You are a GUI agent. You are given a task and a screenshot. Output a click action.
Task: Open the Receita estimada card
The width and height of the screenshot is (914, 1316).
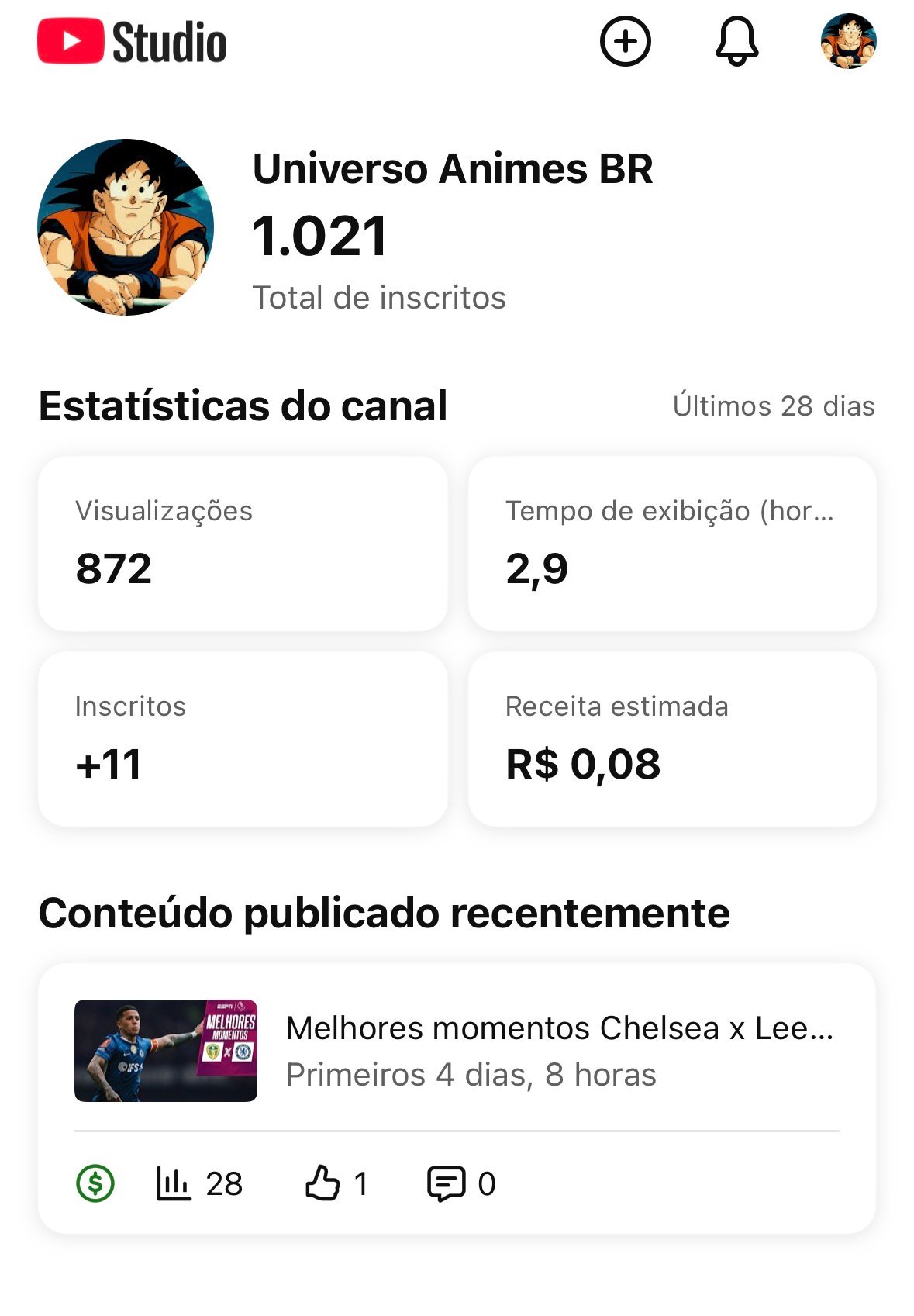click(672, 739)
